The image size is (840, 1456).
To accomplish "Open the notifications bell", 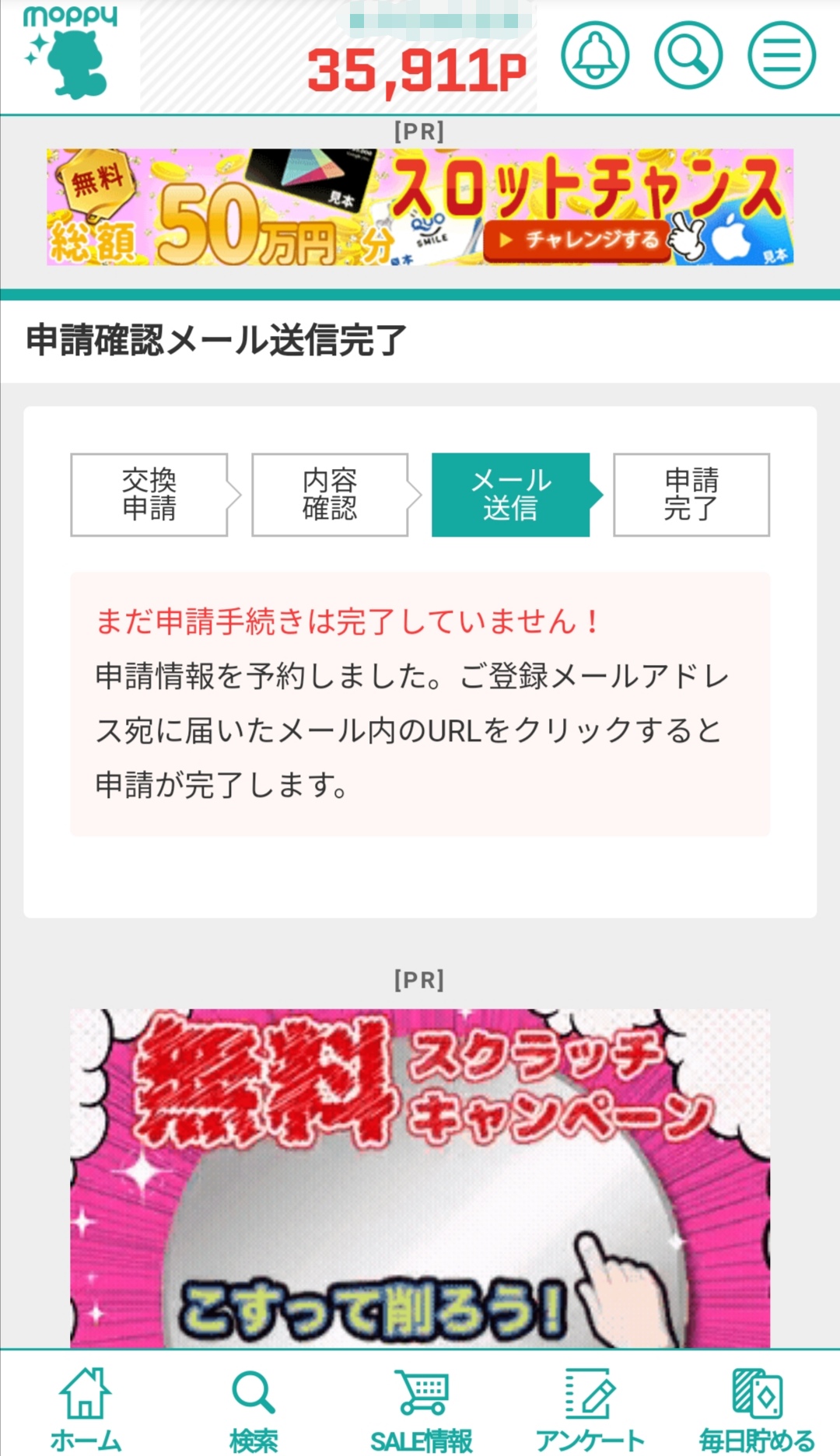I will [595, 55].
